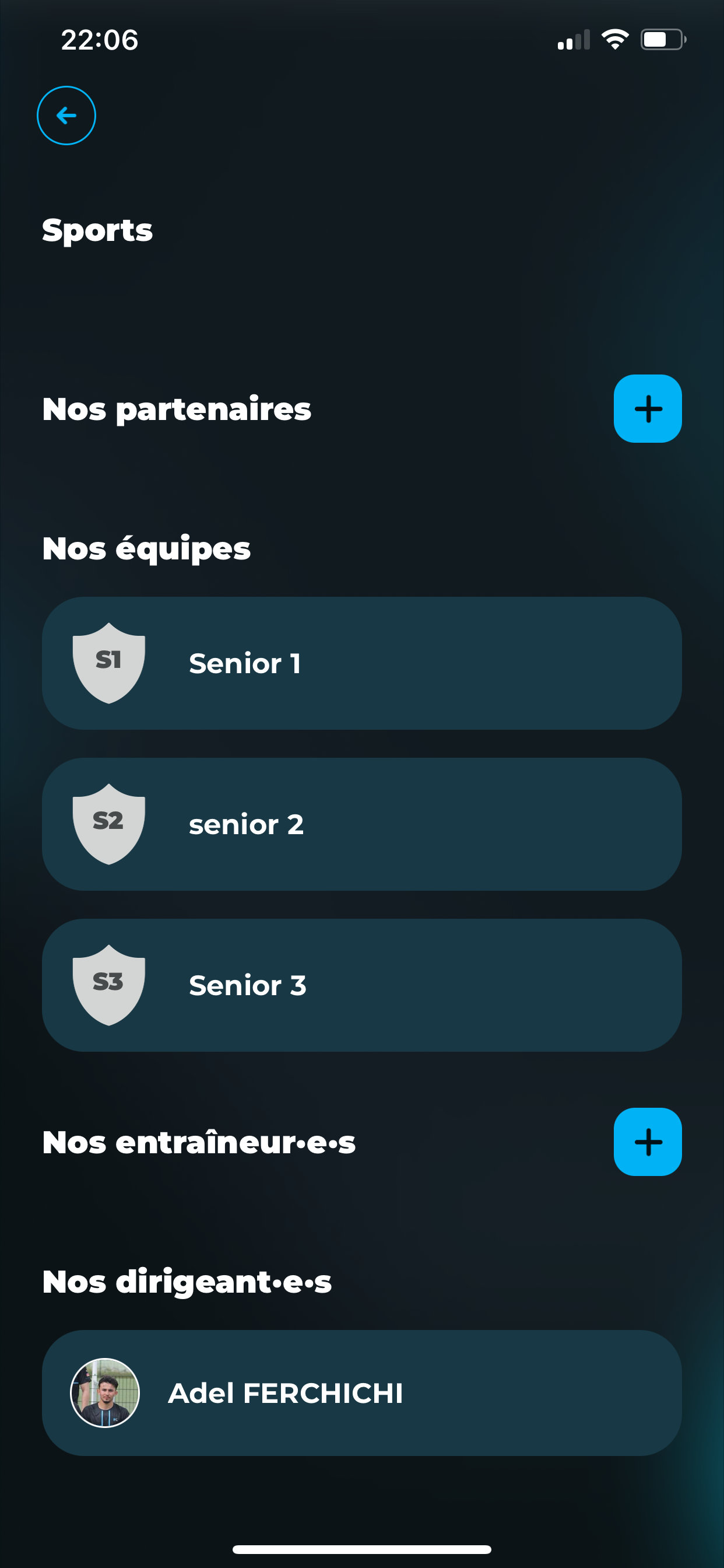Open the Senior 1 team
The image size is (724, 1568).
click(361, 663)
